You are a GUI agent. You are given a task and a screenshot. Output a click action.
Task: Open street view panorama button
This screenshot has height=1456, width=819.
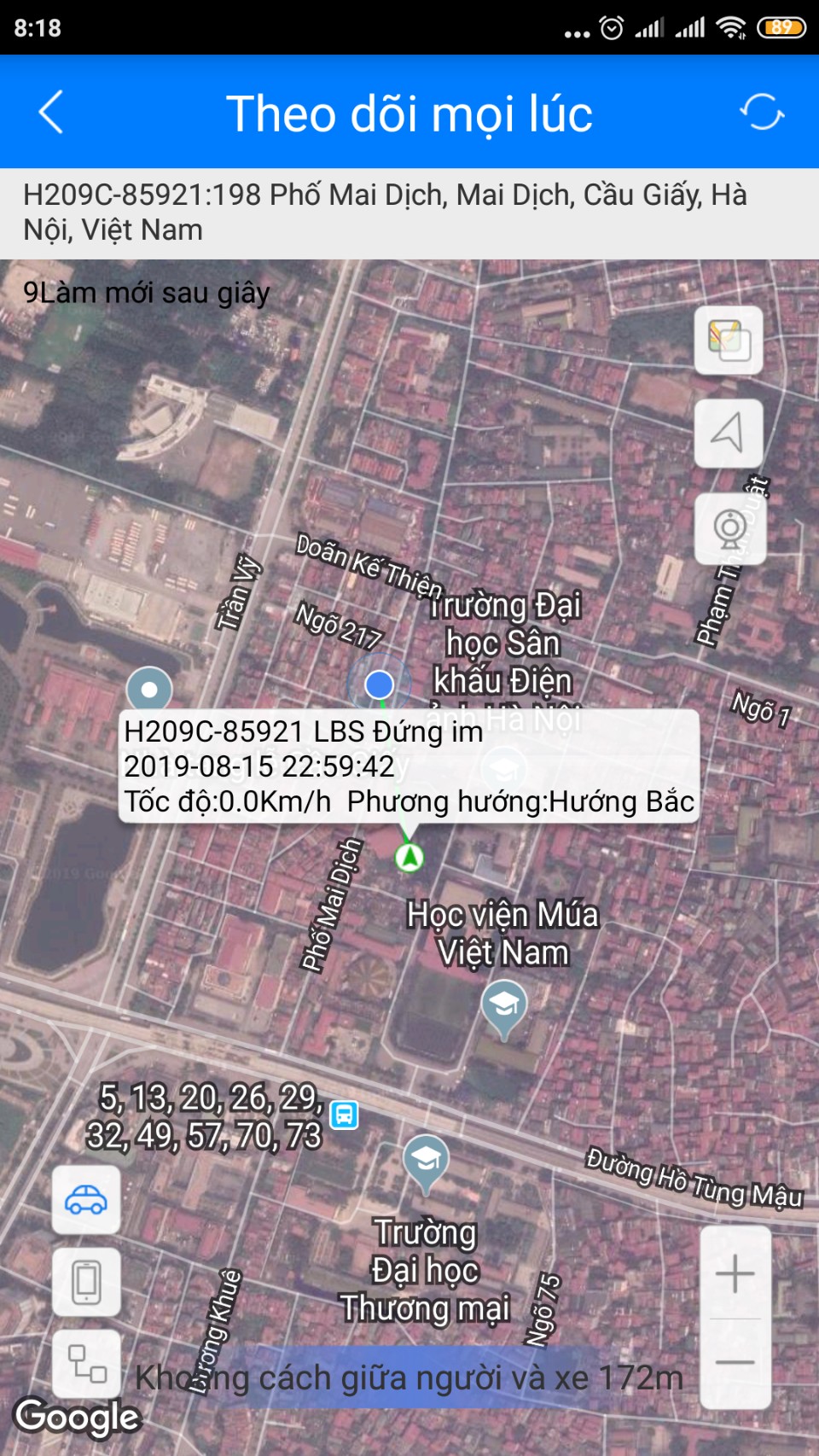729,528
